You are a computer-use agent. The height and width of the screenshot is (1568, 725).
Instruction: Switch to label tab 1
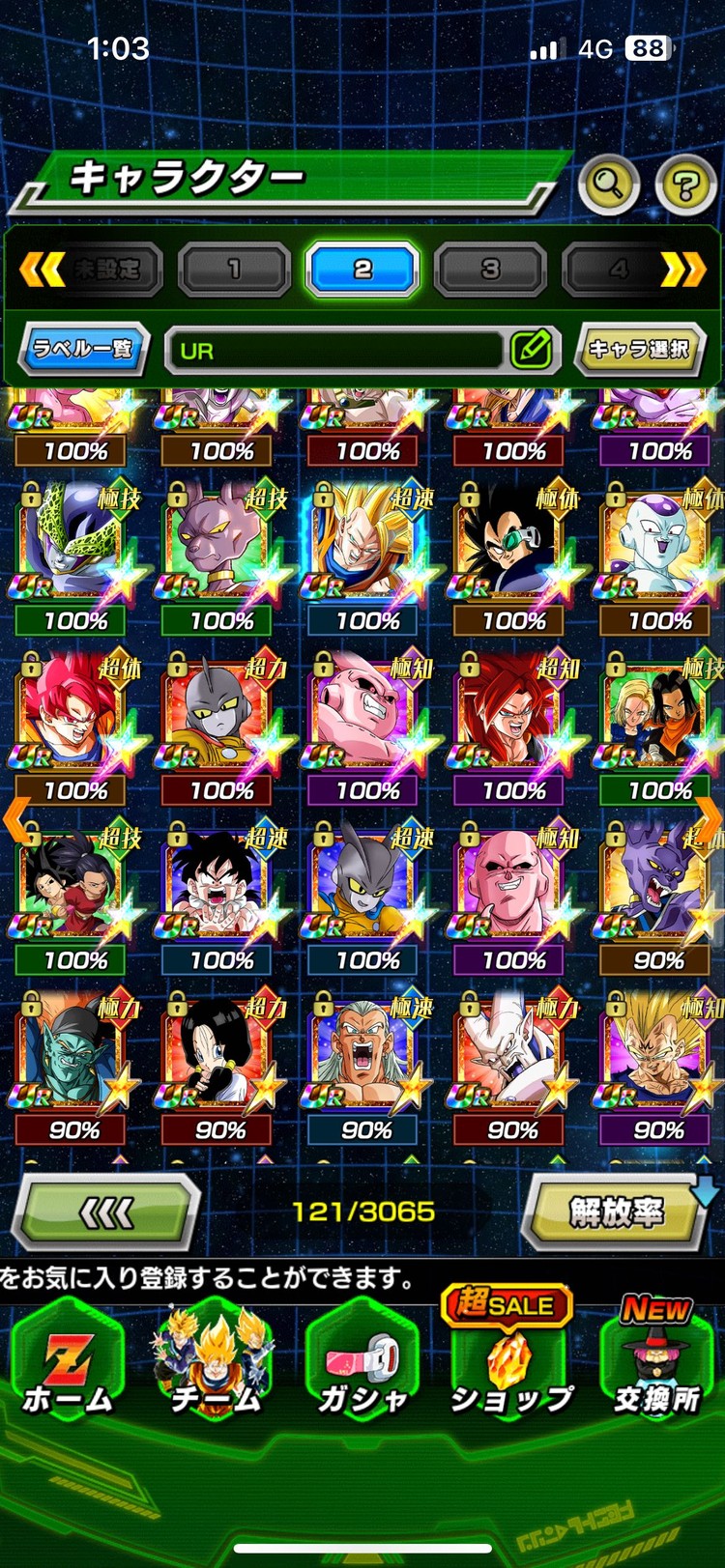[x=234, y=270]
